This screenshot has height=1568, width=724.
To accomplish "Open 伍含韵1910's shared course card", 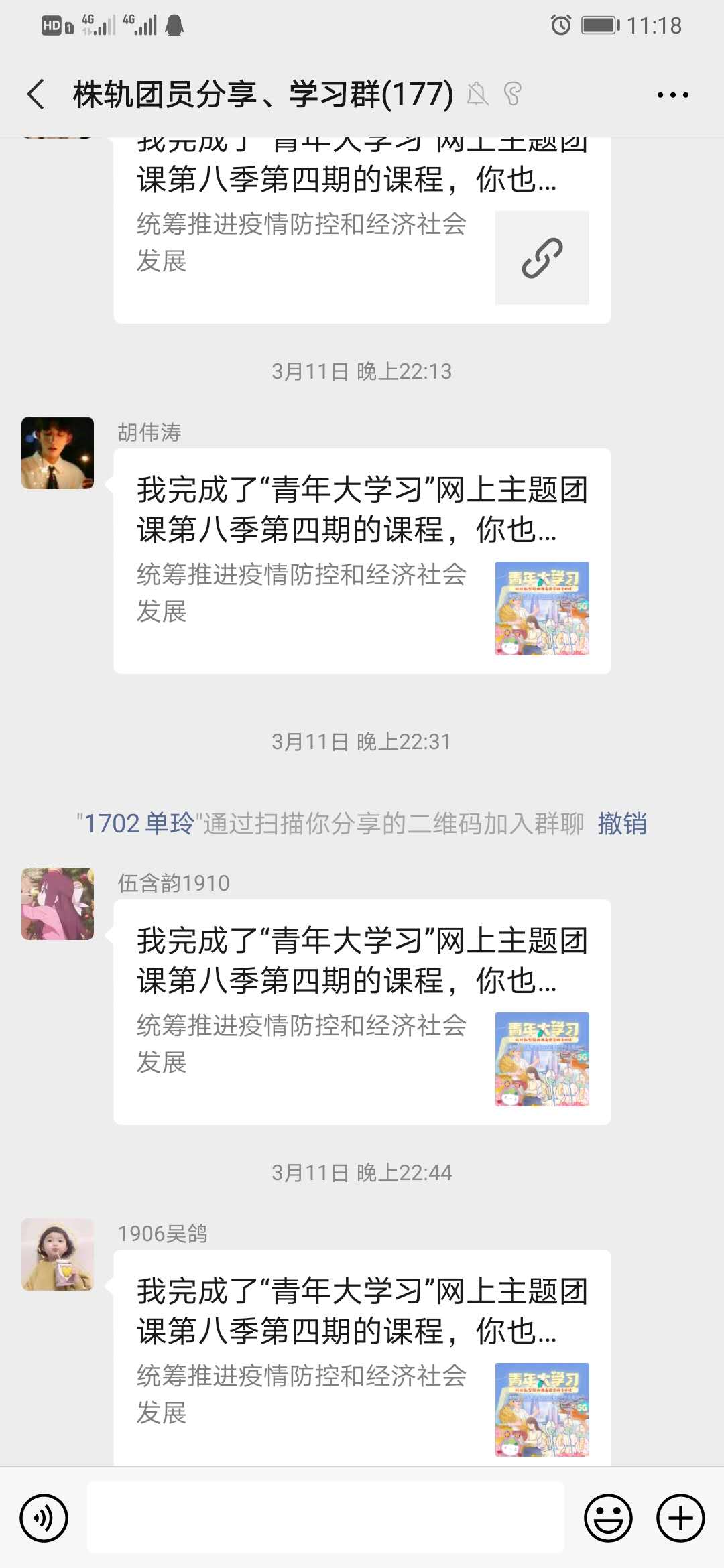I will 362,1012.
